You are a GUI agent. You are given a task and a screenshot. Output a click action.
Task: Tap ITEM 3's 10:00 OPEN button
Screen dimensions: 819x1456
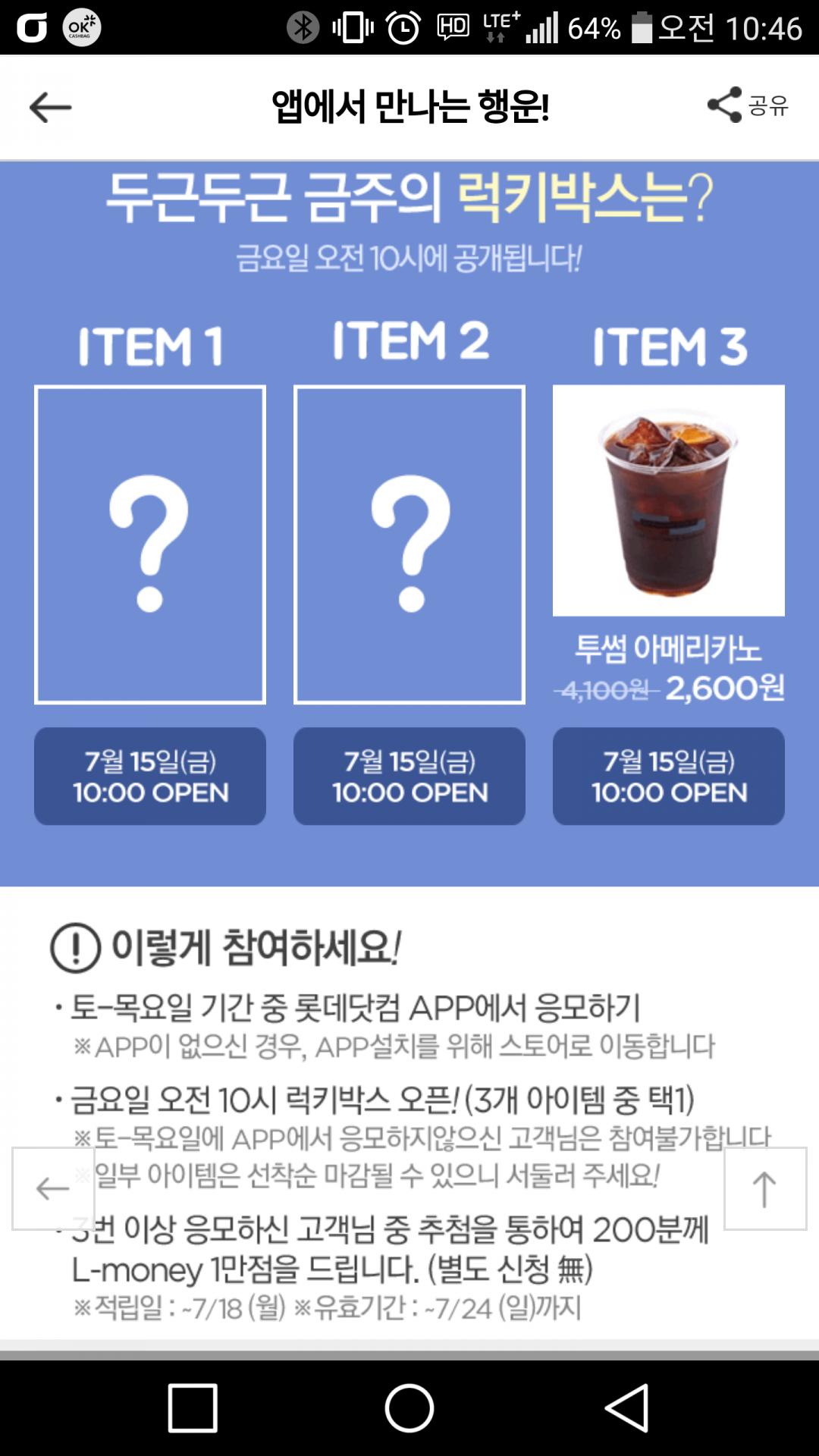pos(668,777)
